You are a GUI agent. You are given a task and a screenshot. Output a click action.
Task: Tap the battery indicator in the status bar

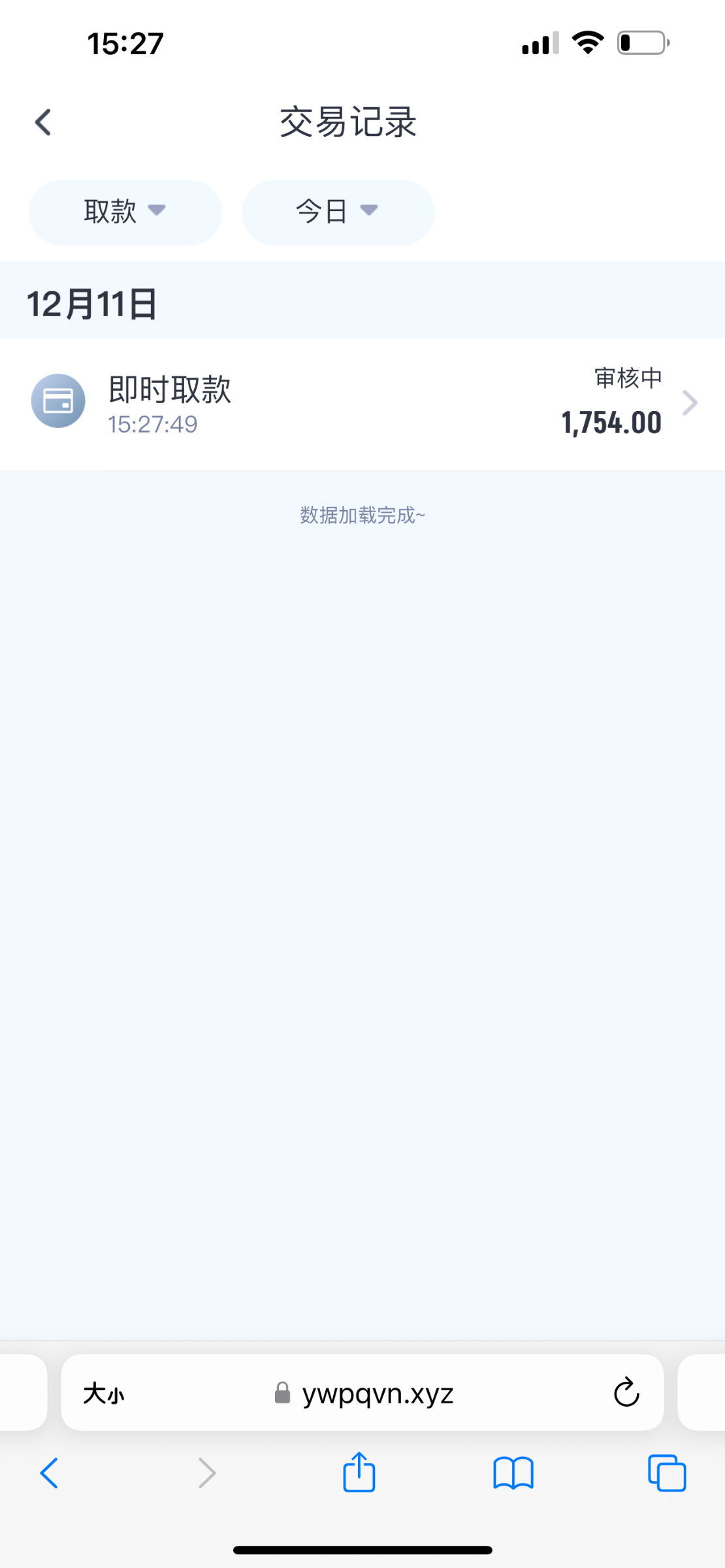tap(642, 42)
